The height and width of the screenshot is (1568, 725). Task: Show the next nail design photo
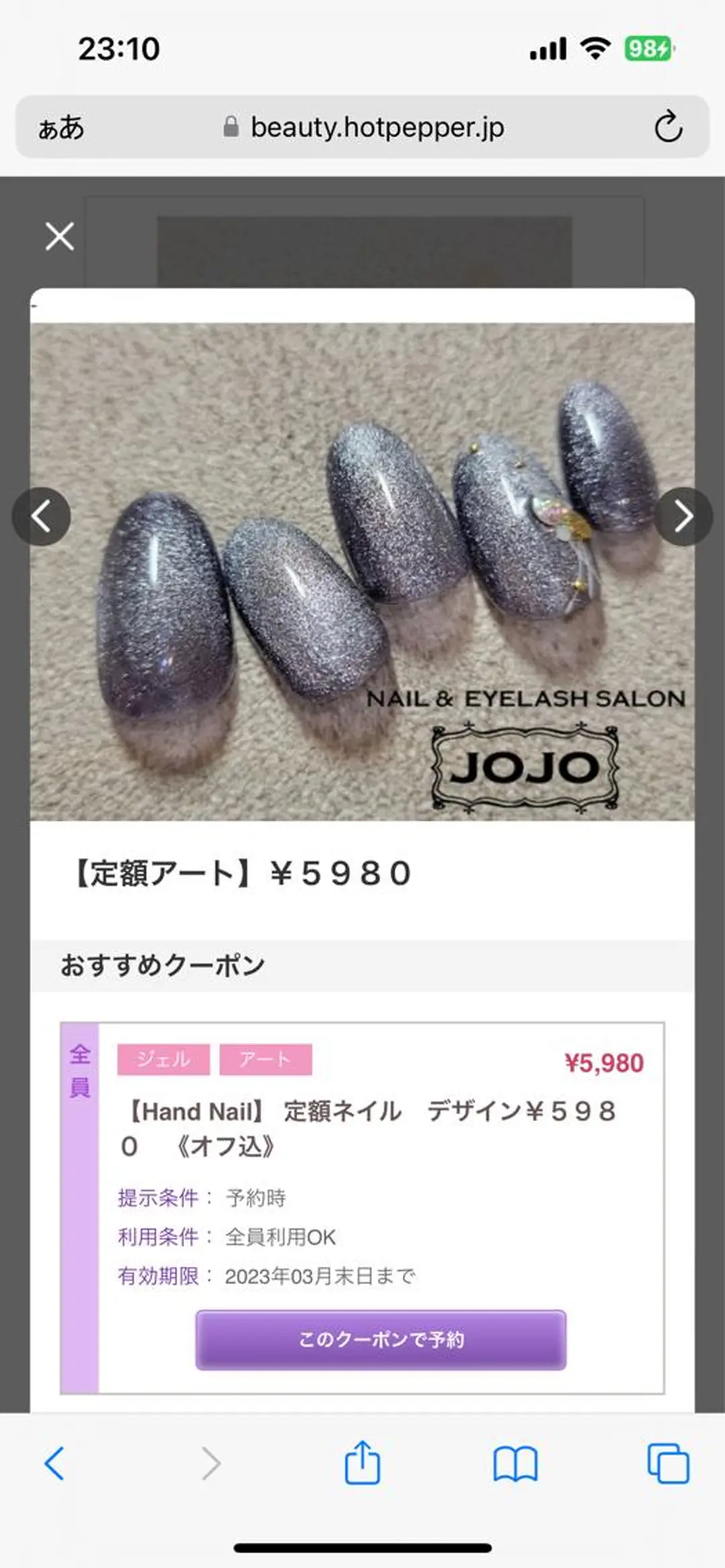tap(684, 516)
